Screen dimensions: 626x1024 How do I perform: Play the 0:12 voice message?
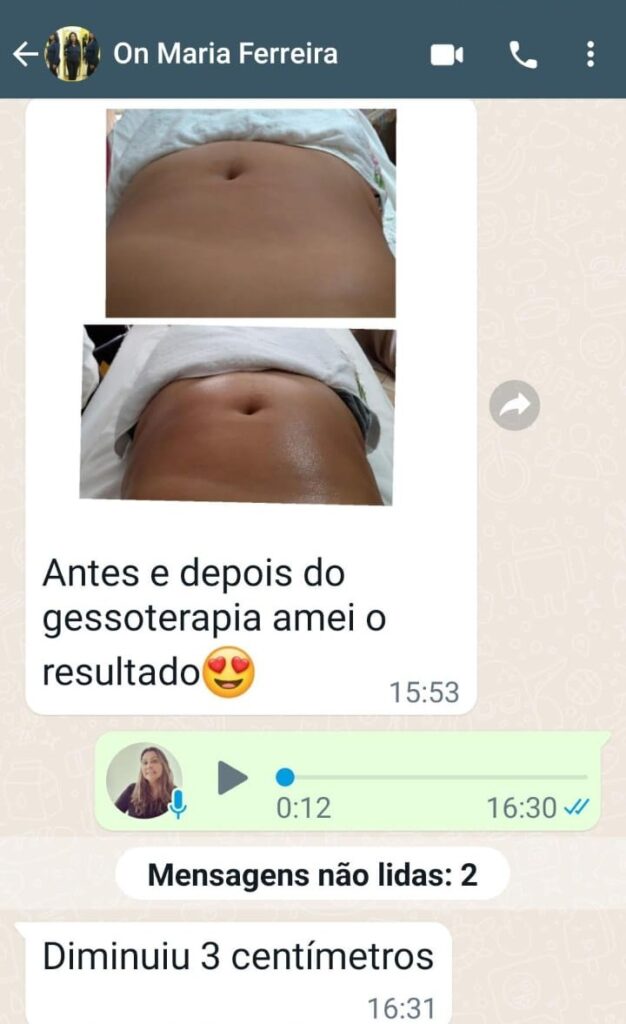[x=232, y=777]
